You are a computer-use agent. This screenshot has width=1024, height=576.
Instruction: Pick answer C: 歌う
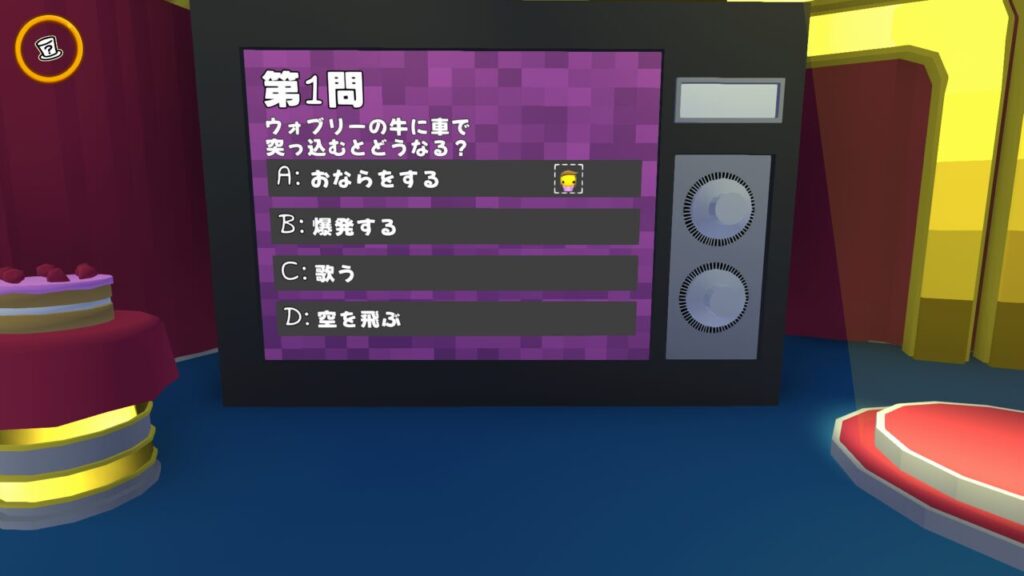pyautogui.click(x=455, y=273)
